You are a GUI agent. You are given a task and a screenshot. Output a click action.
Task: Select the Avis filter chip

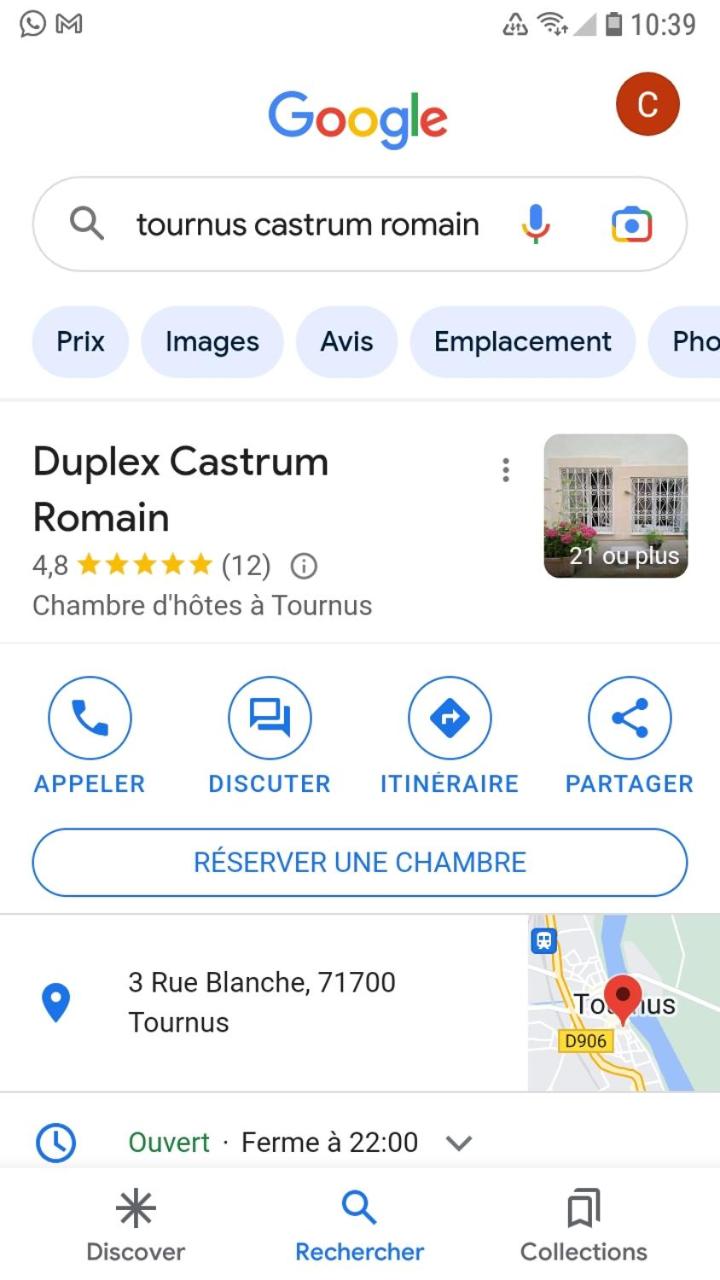(347, 342)
